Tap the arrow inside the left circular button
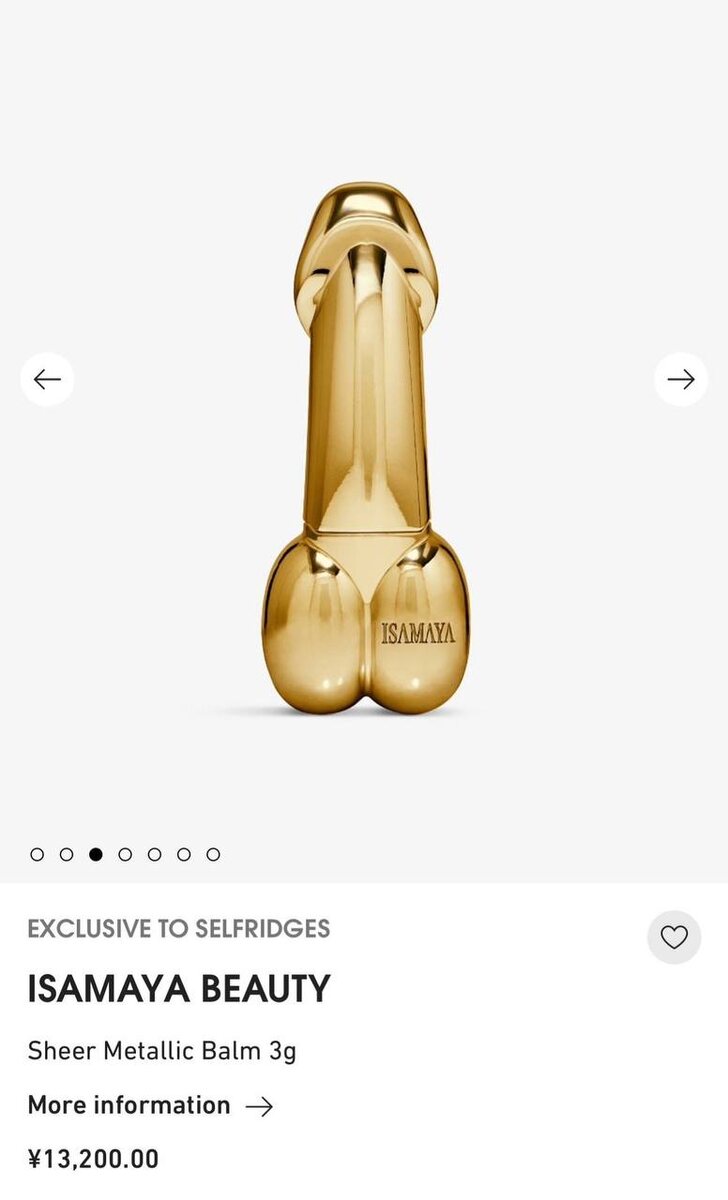This screenshot has height=1200, width=728. 46,379
